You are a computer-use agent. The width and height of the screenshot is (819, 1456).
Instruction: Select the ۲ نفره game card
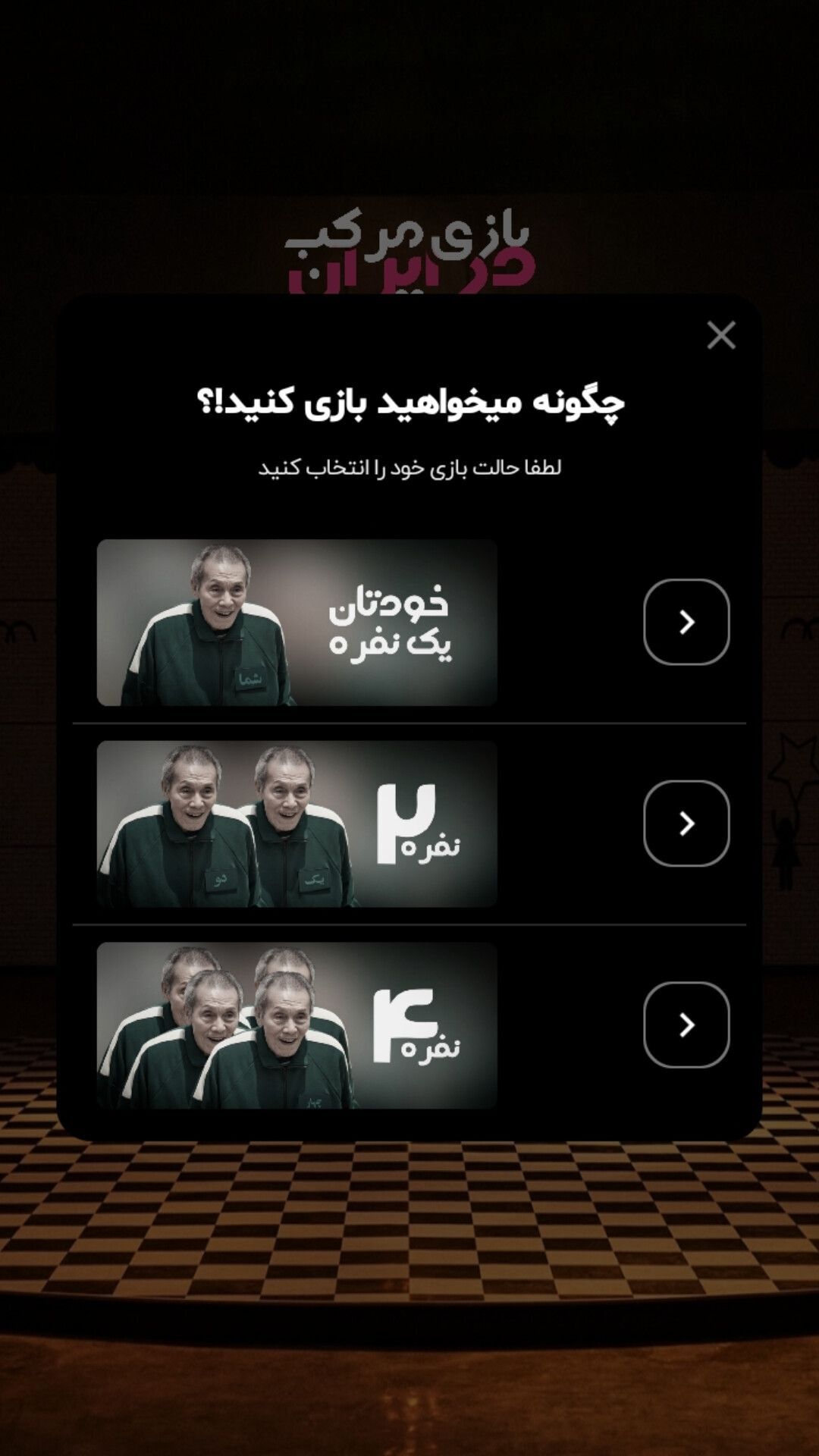click(297, 824)
